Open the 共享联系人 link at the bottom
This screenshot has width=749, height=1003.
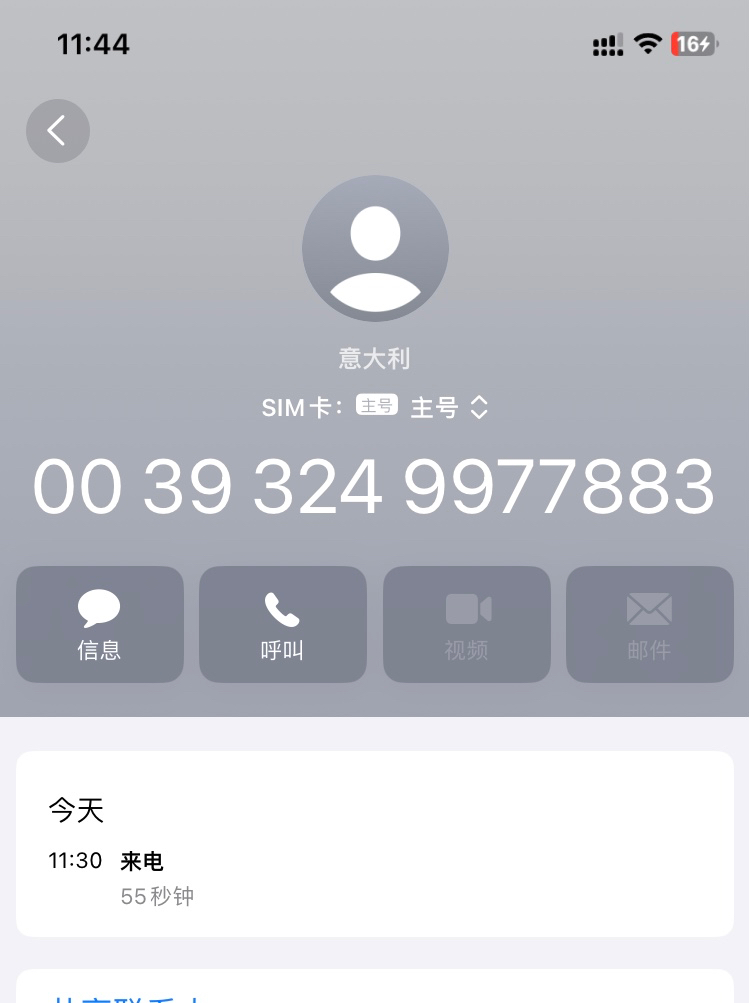pyautogui.click(x=128, y=997)
